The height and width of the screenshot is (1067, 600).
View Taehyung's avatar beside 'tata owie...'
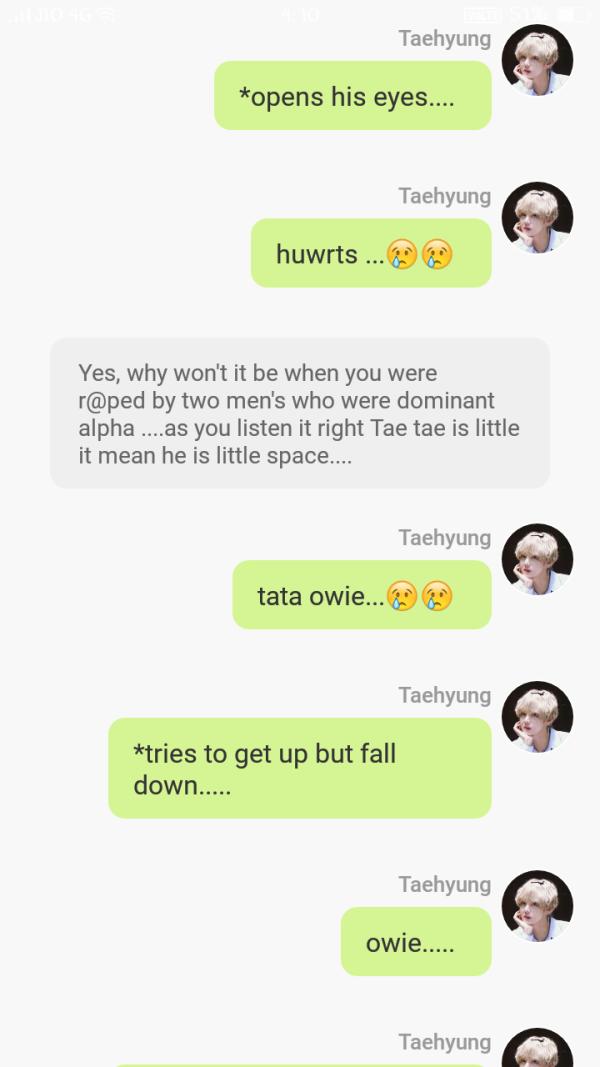[537, 560]
